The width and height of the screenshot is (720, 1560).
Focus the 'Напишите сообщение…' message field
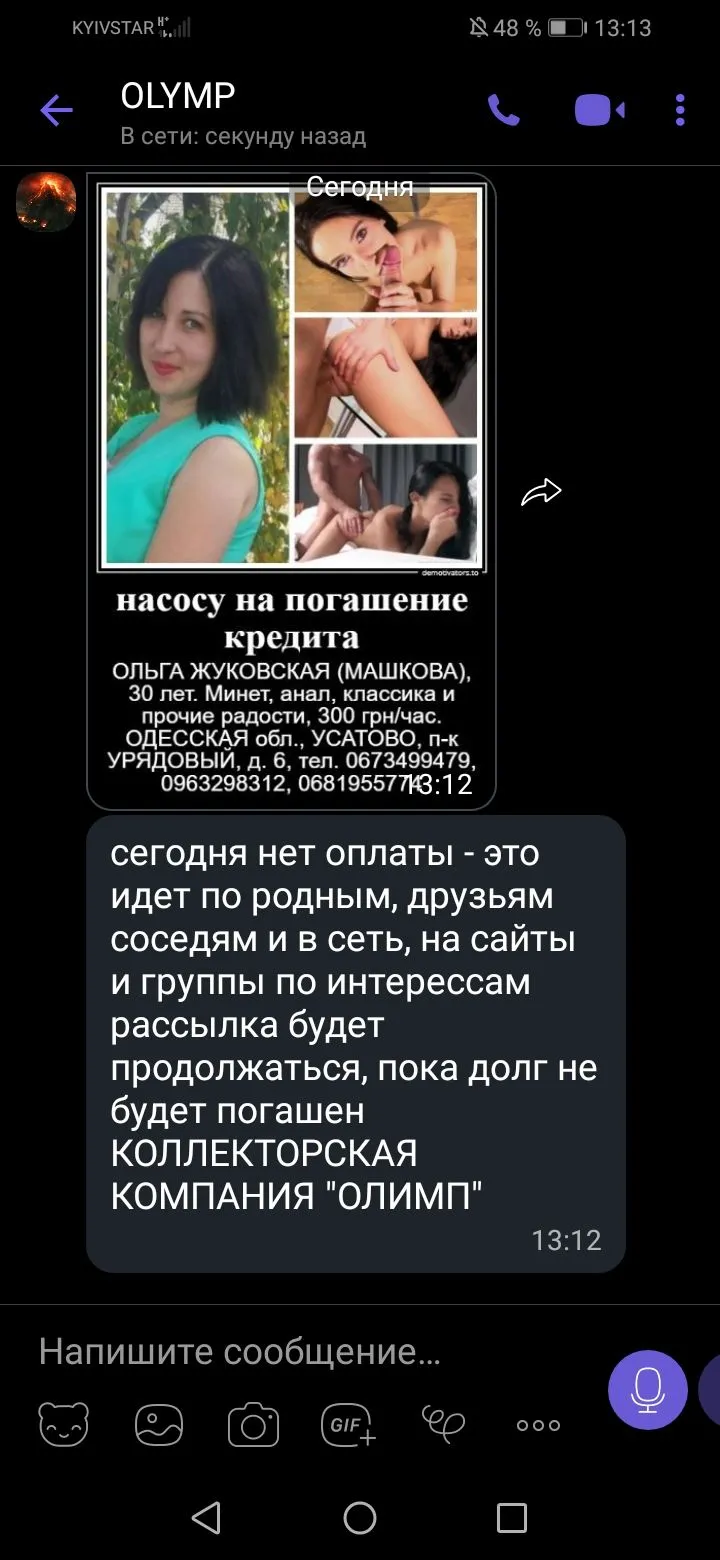tap(300, 1352)
